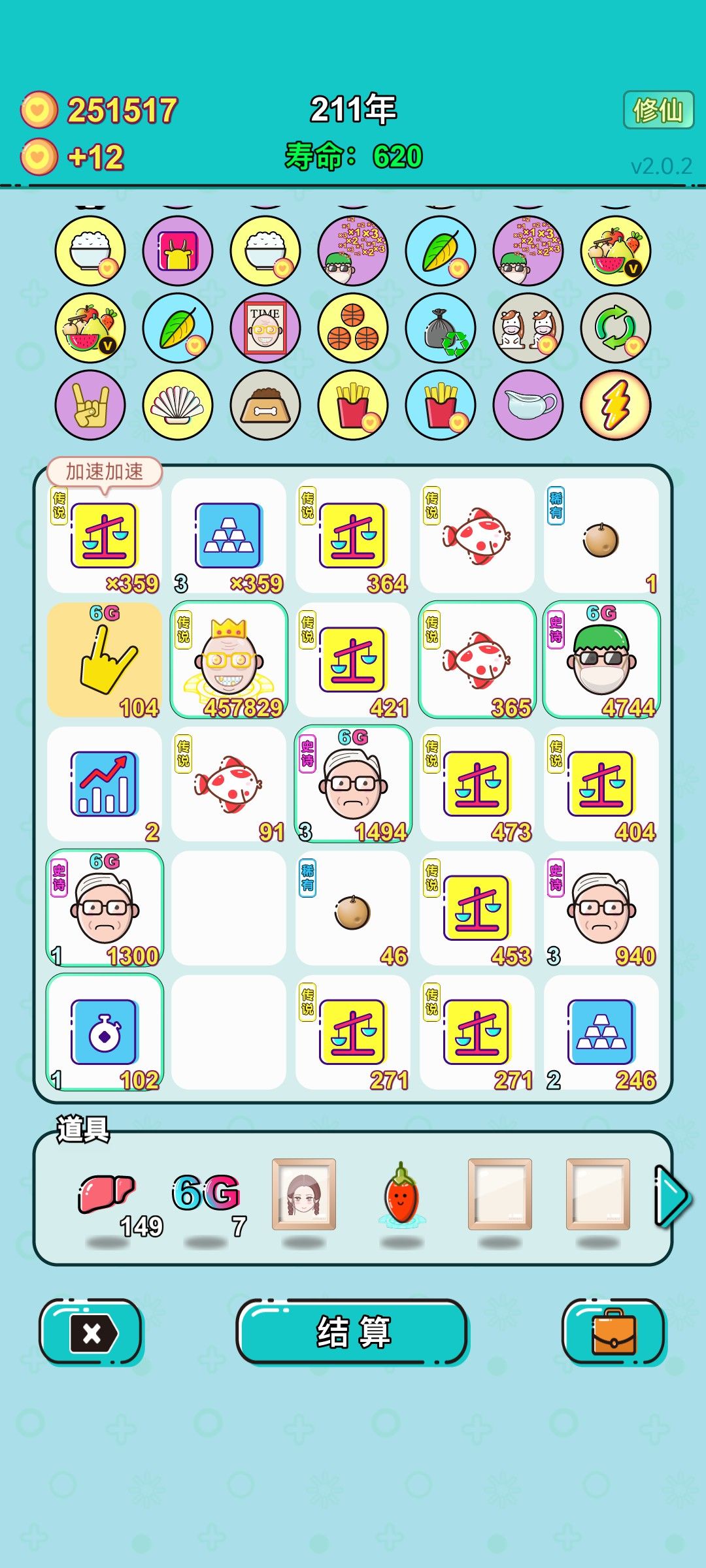Screen dimensions: 706x1568
Task: Tap the stopwatch card 102
Action: point(105,1032)
